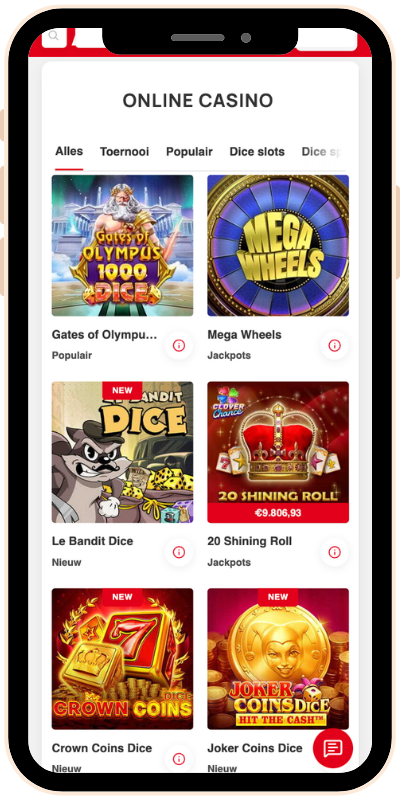
Task: Open Gates of Olympus 1000 Dice game
Action: (122, 245)
